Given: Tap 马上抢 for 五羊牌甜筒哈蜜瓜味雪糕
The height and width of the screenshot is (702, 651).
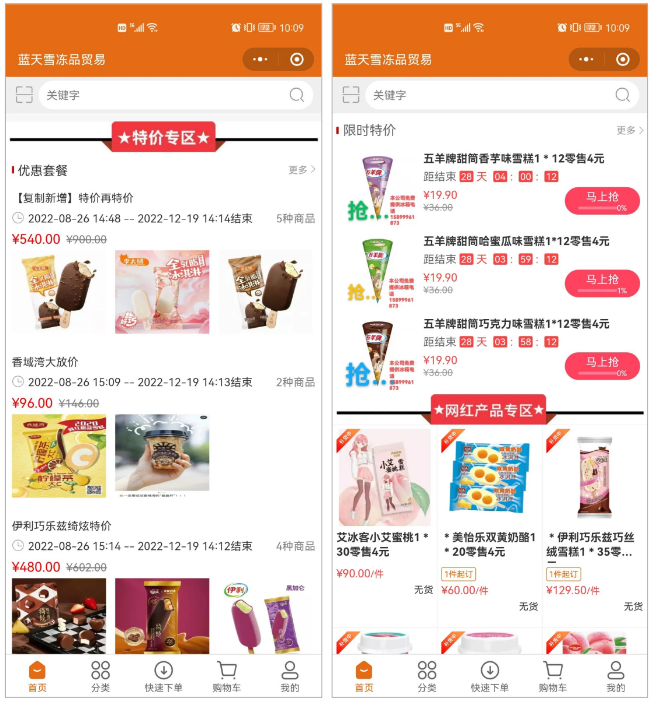Looking at the screenshot, I should 601,283.
